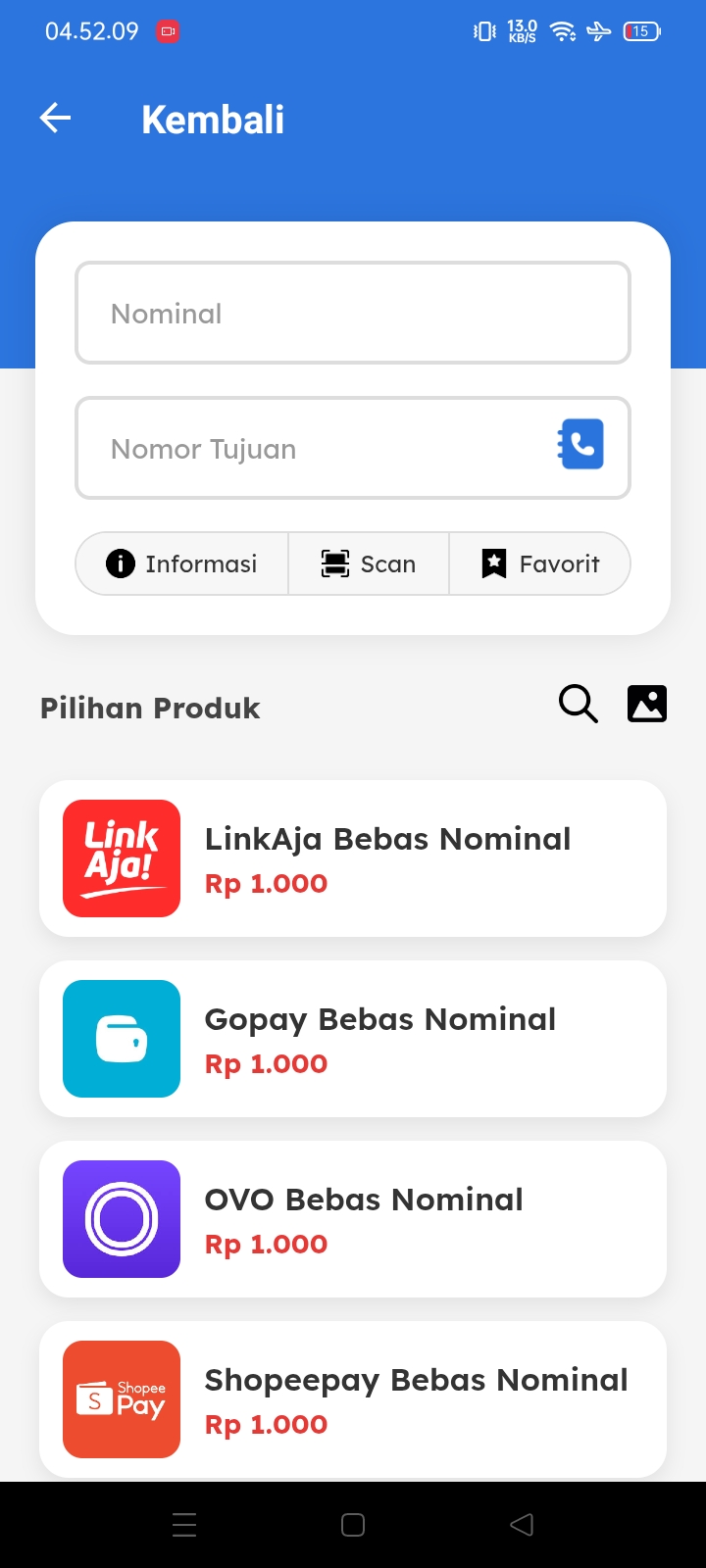Select Gopay Bebas Nominal product
Image resolution: width=706 pixels, height=1568 pixels.
(353, 1039)
